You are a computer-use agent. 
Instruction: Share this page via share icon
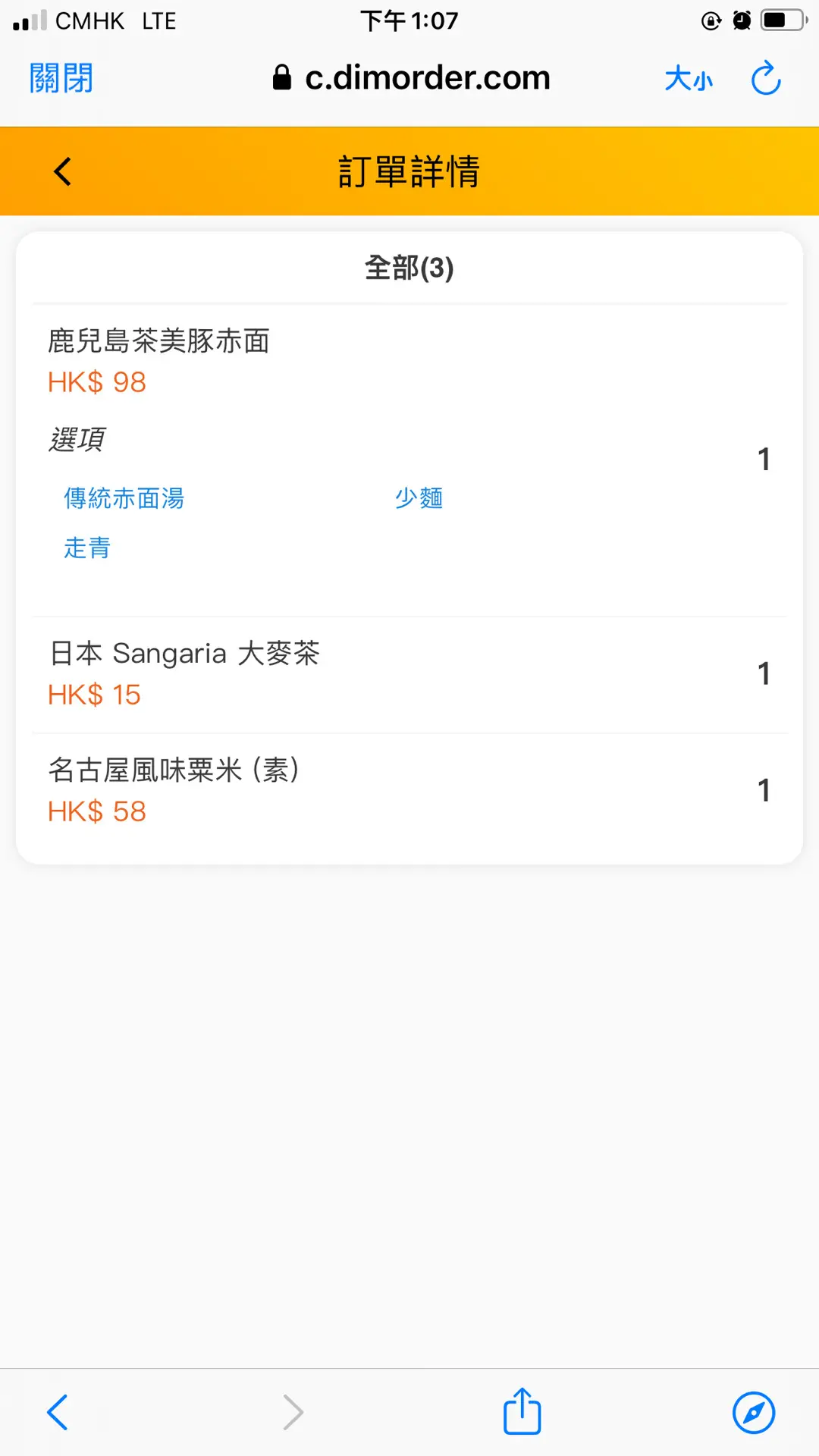click(x=522, y=1411)
